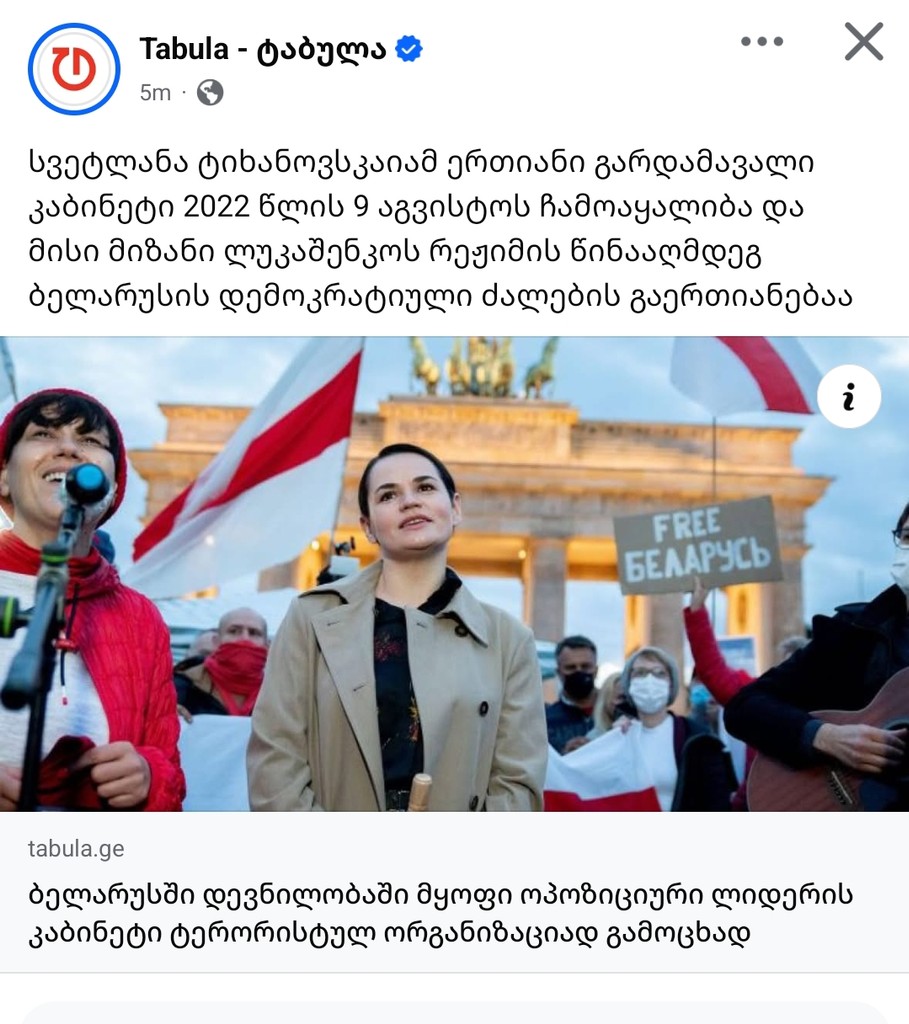
Task: View the post's public audience globe icon
Action: click(x=210, y=93)
